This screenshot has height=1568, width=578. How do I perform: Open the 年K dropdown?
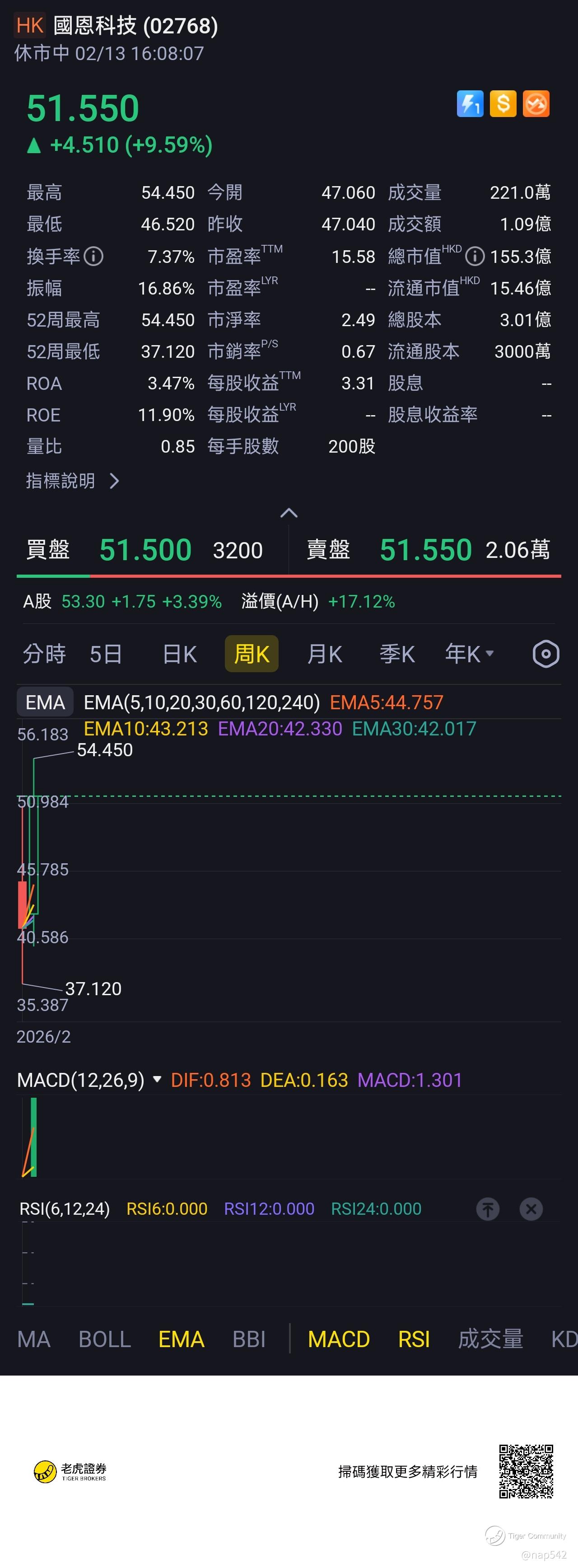[x=469, y=654]
